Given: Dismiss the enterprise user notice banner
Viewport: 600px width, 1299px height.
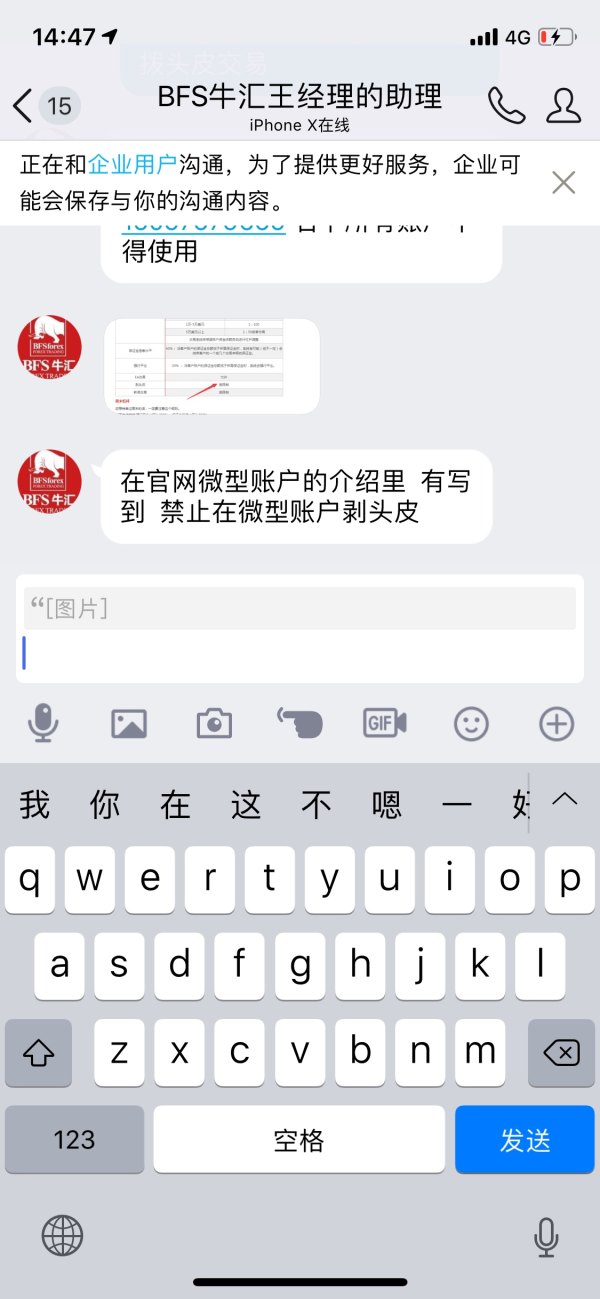Looking at the screenshot, I should pos(564,182).
